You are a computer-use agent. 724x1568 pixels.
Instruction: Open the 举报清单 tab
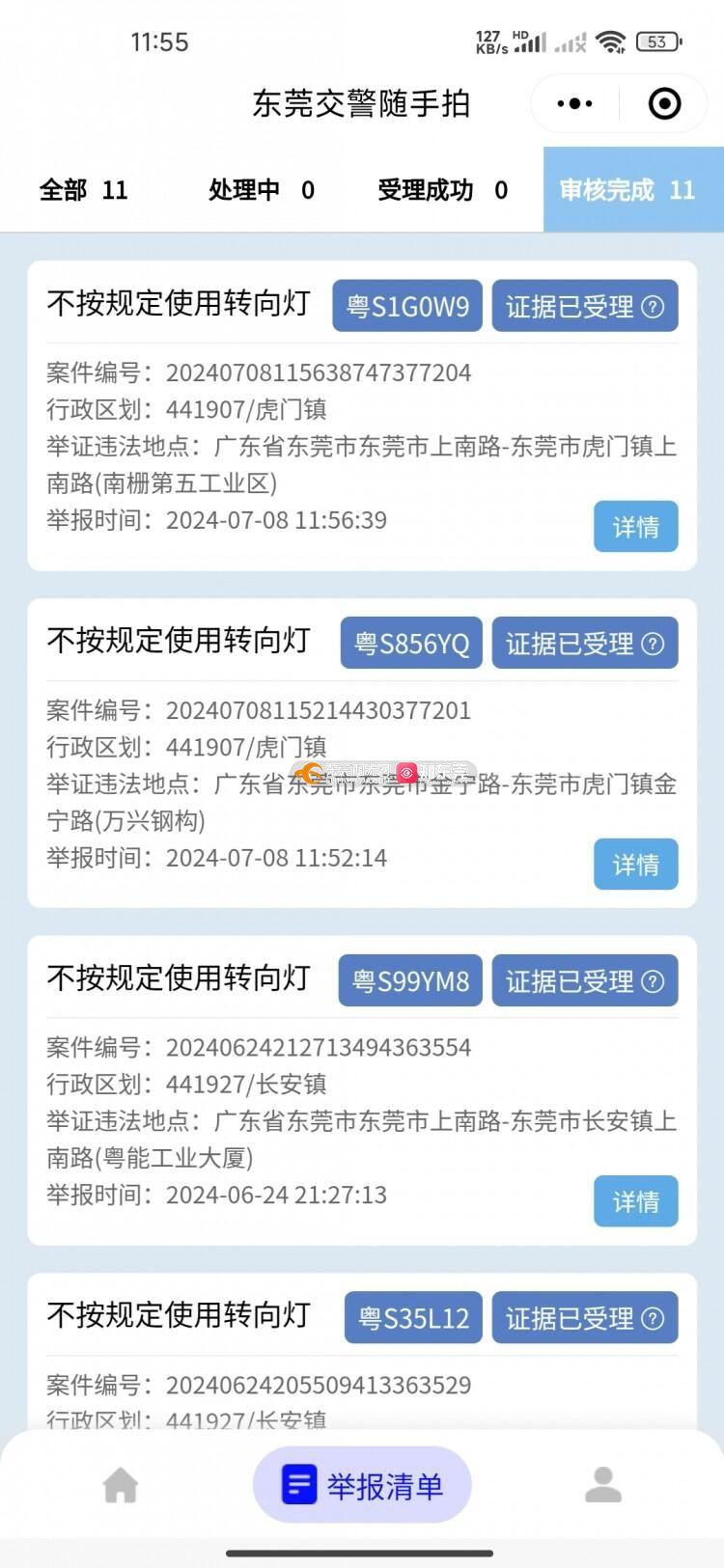click(362, 1485)
